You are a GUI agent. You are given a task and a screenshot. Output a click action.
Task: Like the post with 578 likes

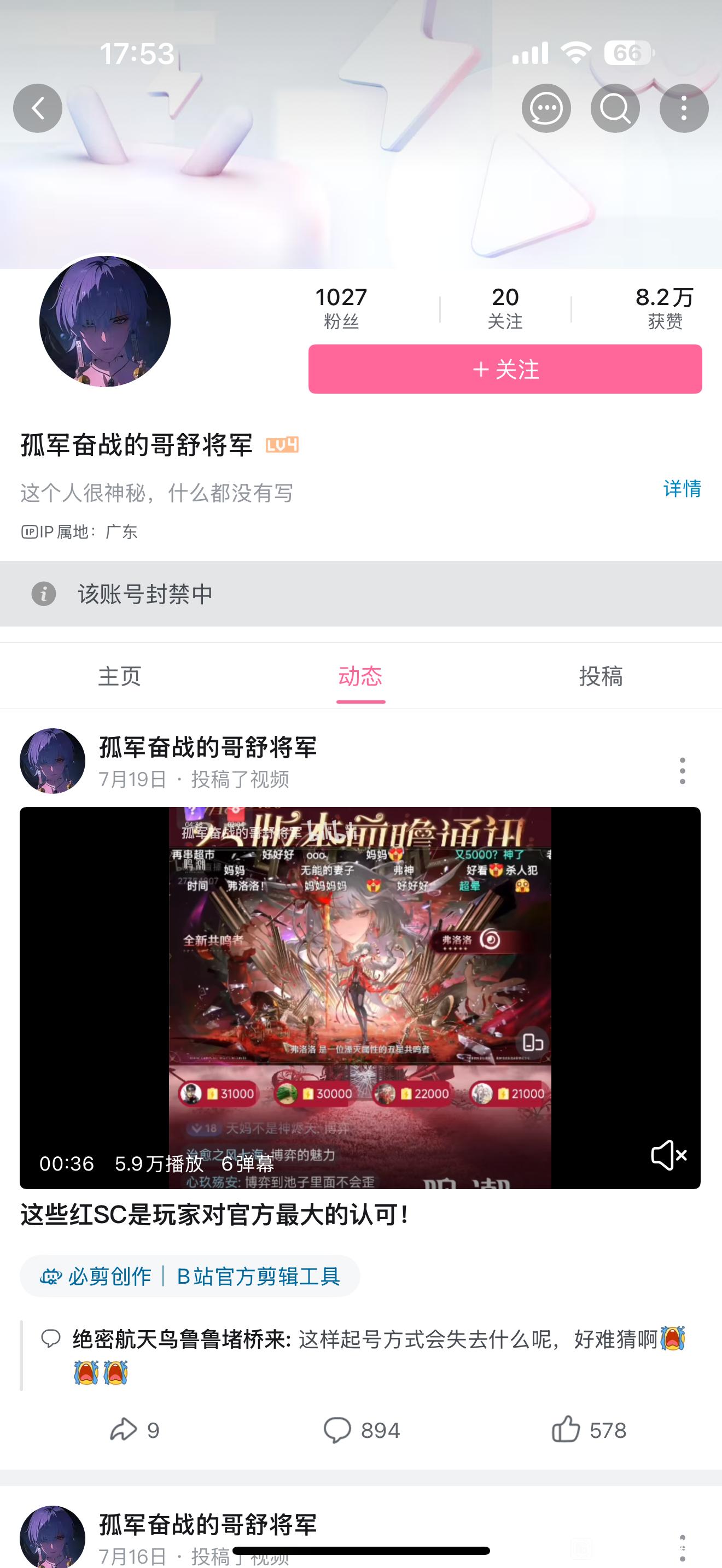[588, 1430]
